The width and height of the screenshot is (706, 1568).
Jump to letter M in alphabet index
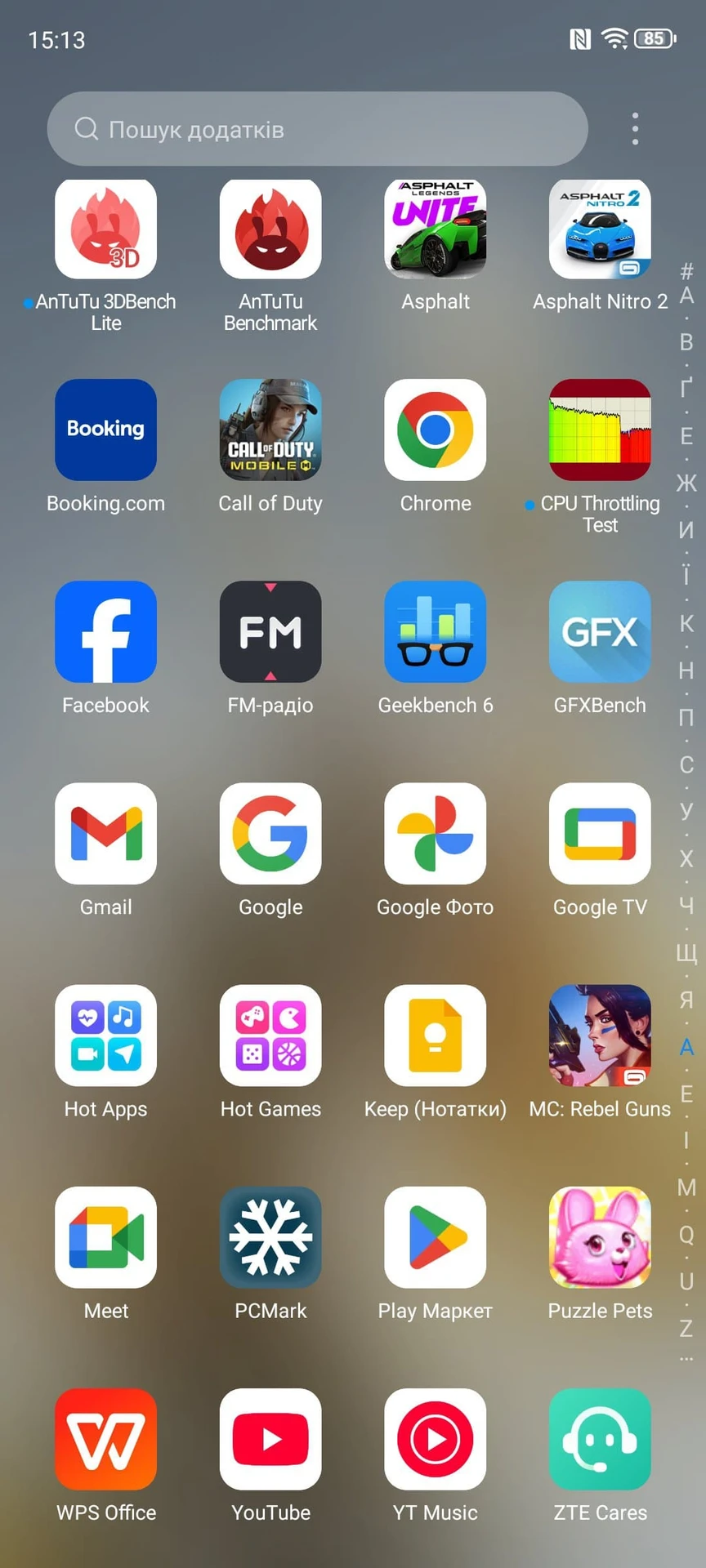coord(686,1187)
